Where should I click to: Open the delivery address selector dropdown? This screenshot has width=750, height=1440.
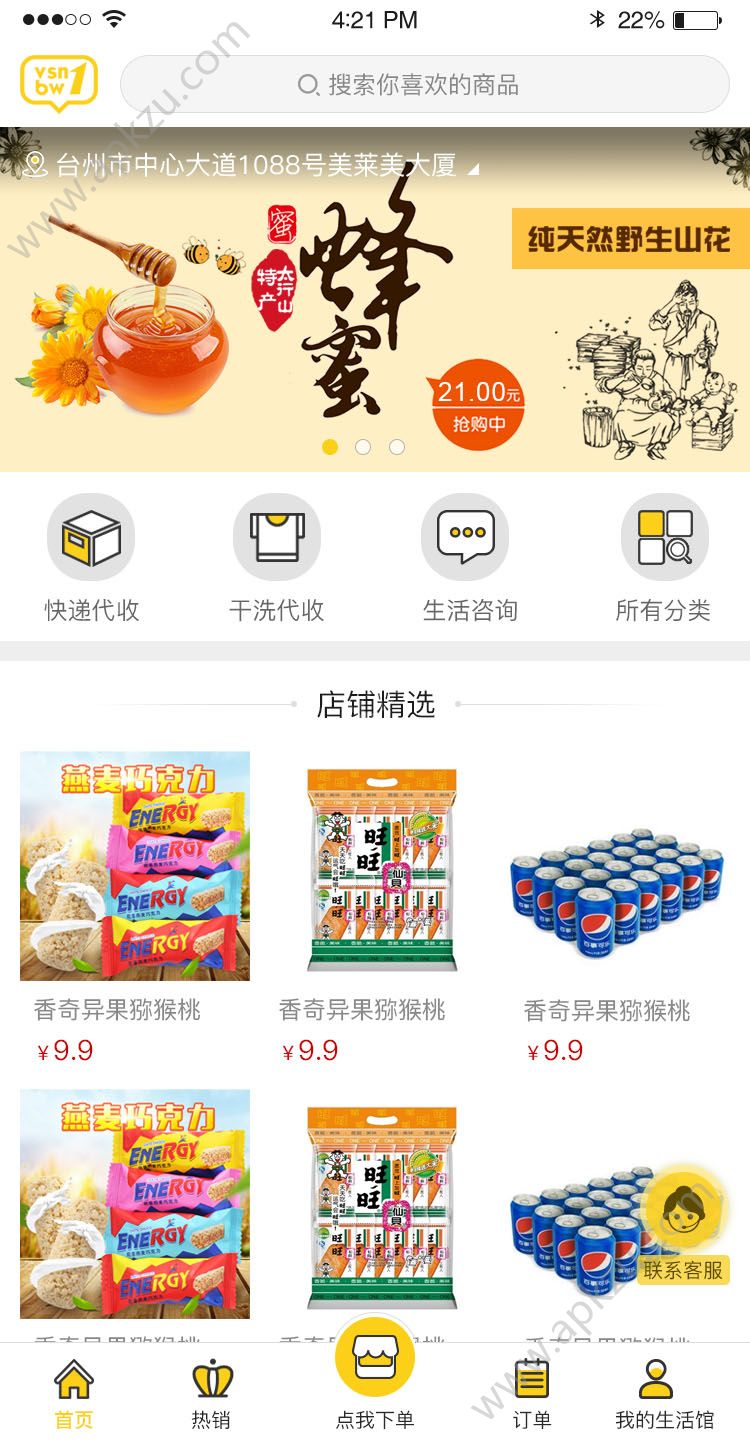pyautogui.click(x=240, y=164)
